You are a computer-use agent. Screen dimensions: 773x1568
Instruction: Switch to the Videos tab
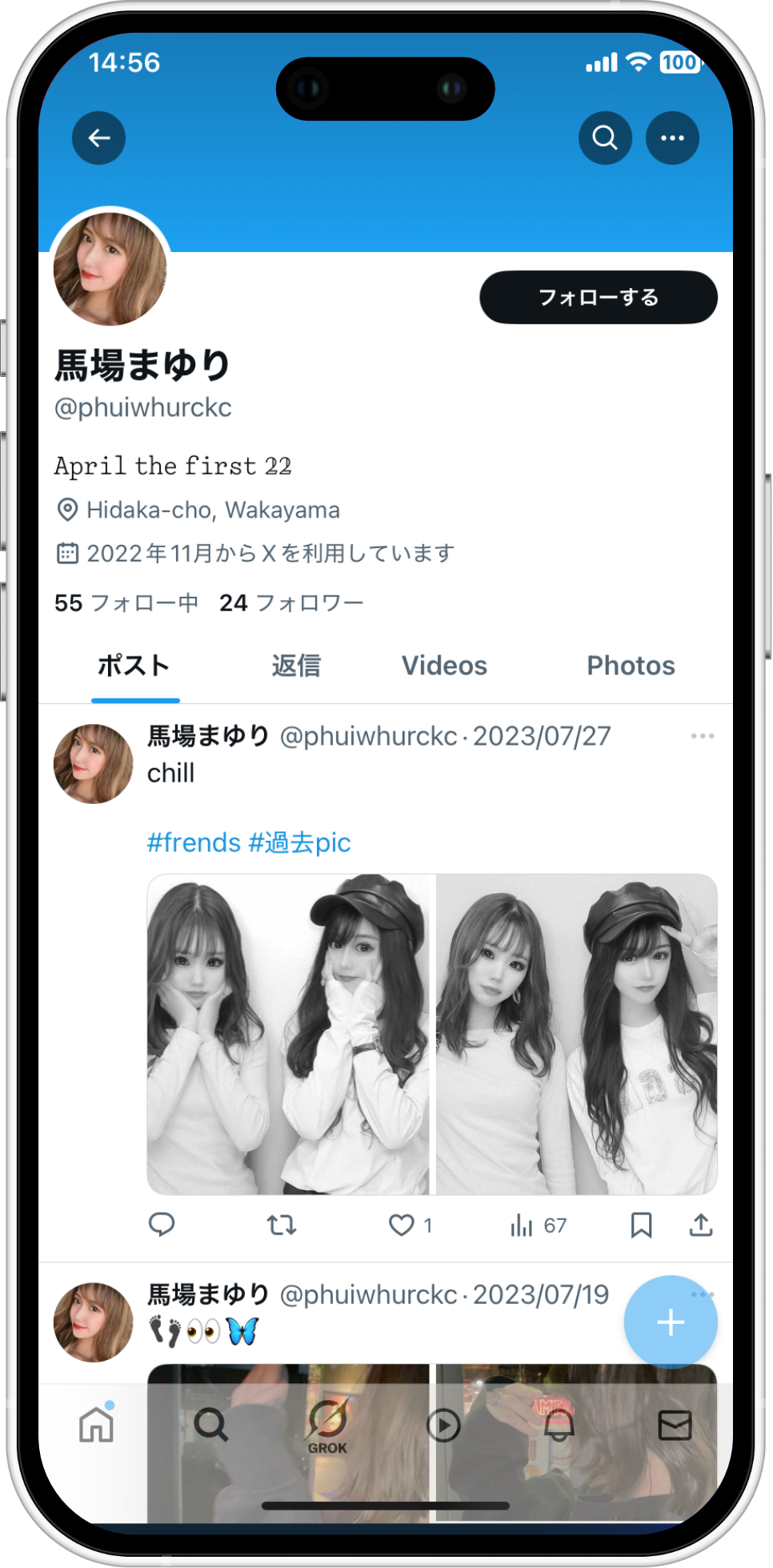444,666
